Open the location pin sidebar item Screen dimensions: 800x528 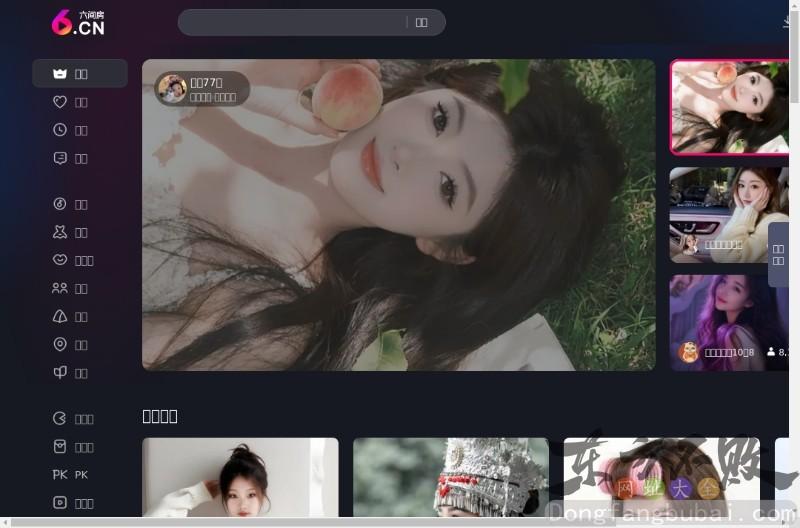tap(79, 345)
